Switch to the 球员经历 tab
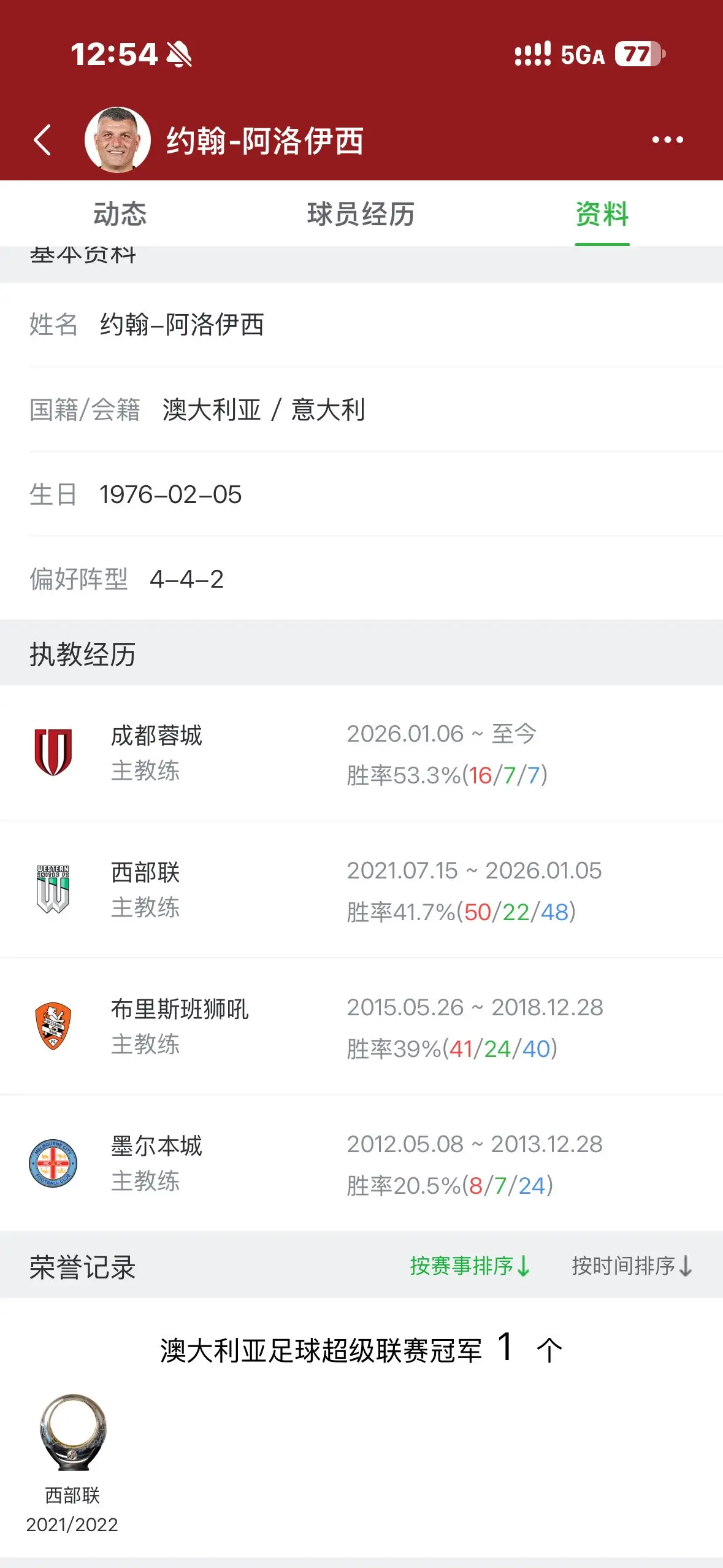Image resolution: width=723 pixels, height=1568 pixels. click(x=361, y=214)
